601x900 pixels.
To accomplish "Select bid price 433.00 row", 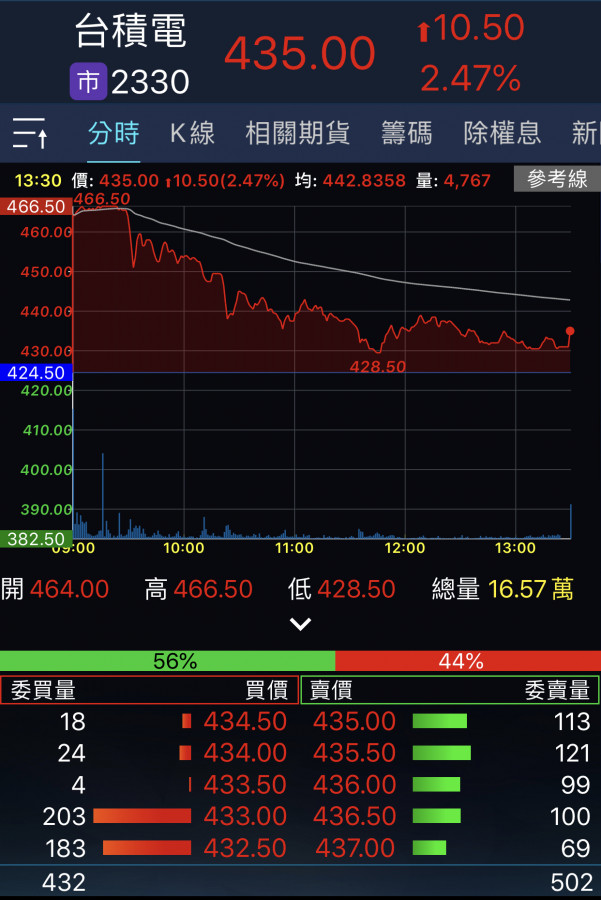I will coord(245,817).
